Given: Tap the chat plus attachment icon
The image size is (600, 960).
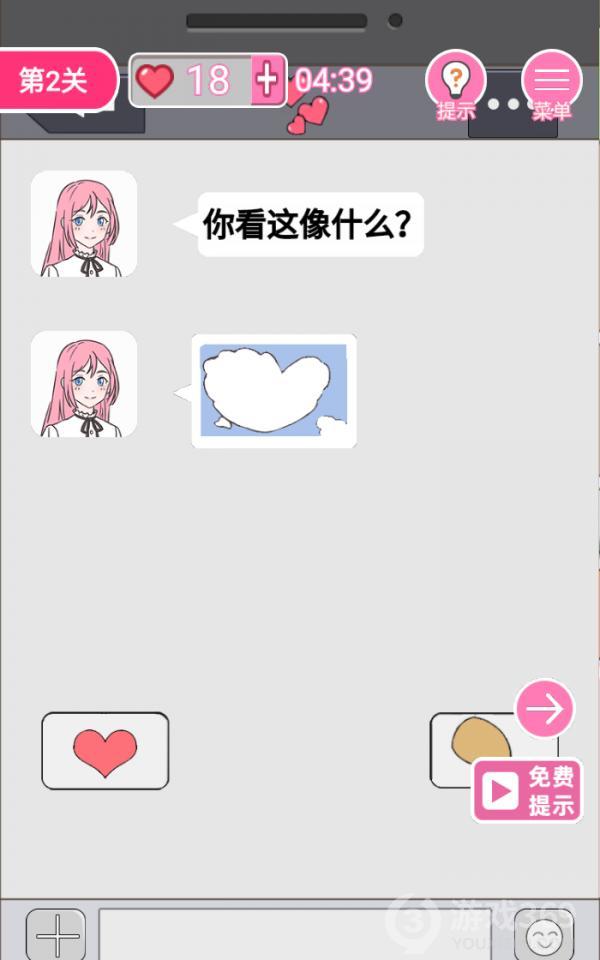Looking at the screenshot, I should click(56, 936).
